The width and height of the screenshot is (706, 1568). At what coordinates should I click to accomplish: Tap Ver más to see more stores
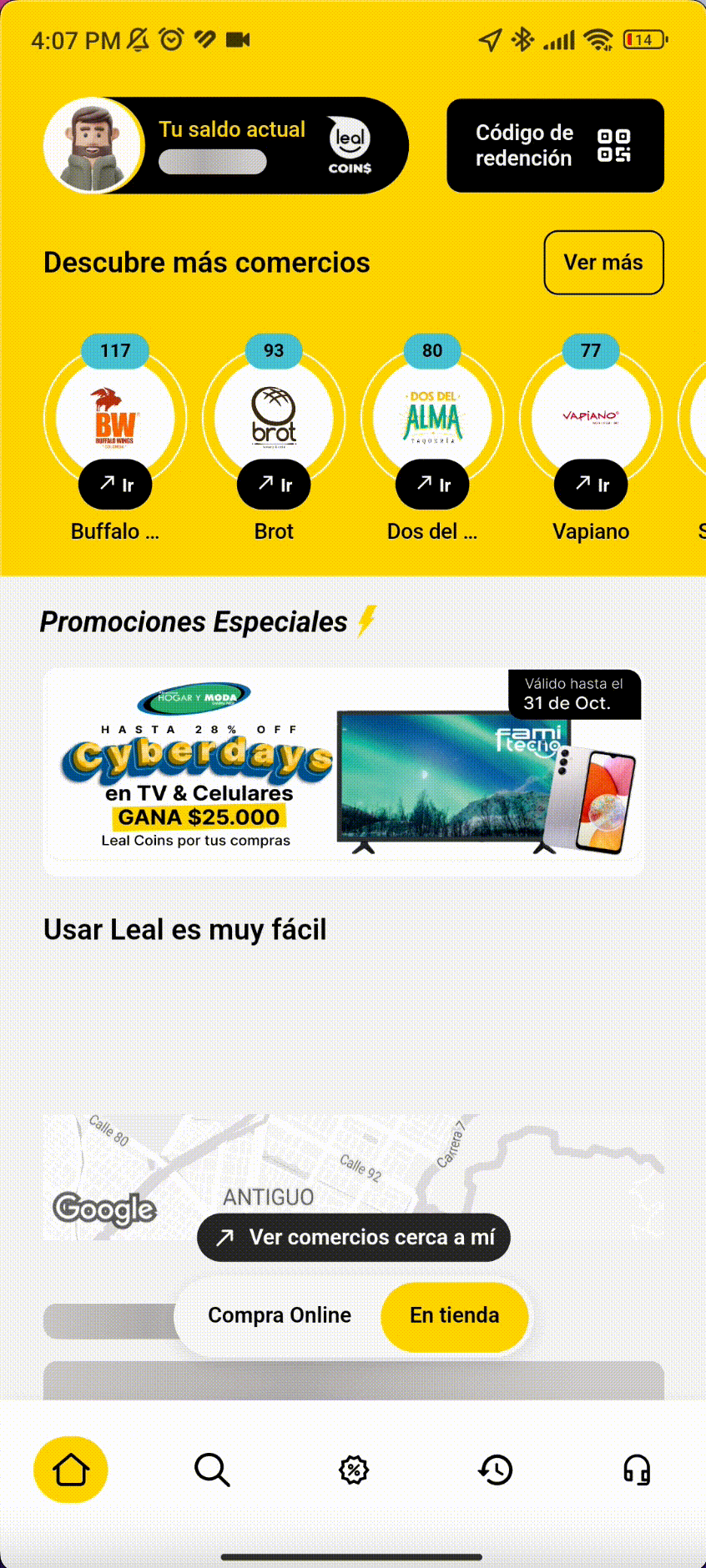pyautogui.click(x=603, y=263)
